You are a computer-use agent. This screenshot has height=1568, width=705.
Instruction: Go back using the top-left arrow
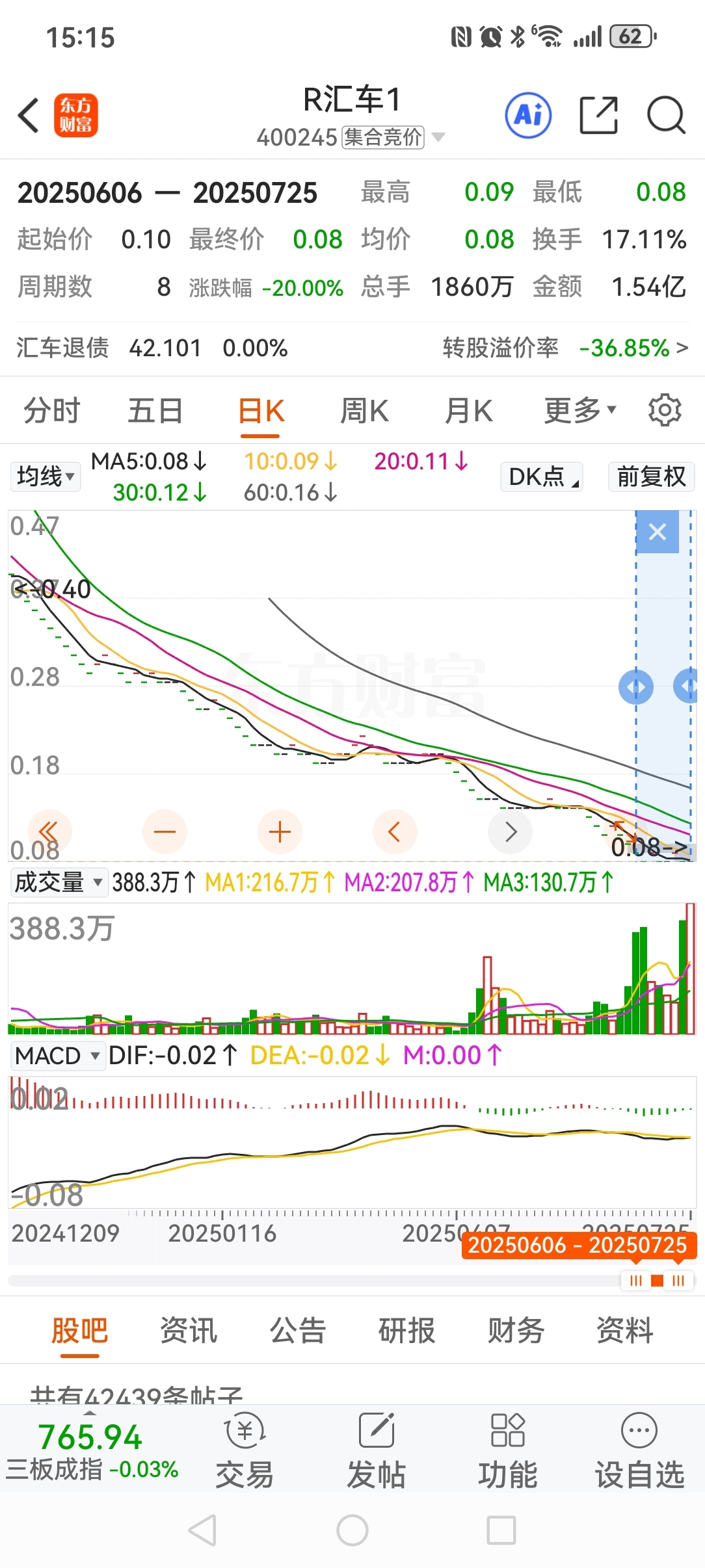[x=29, y=116]
